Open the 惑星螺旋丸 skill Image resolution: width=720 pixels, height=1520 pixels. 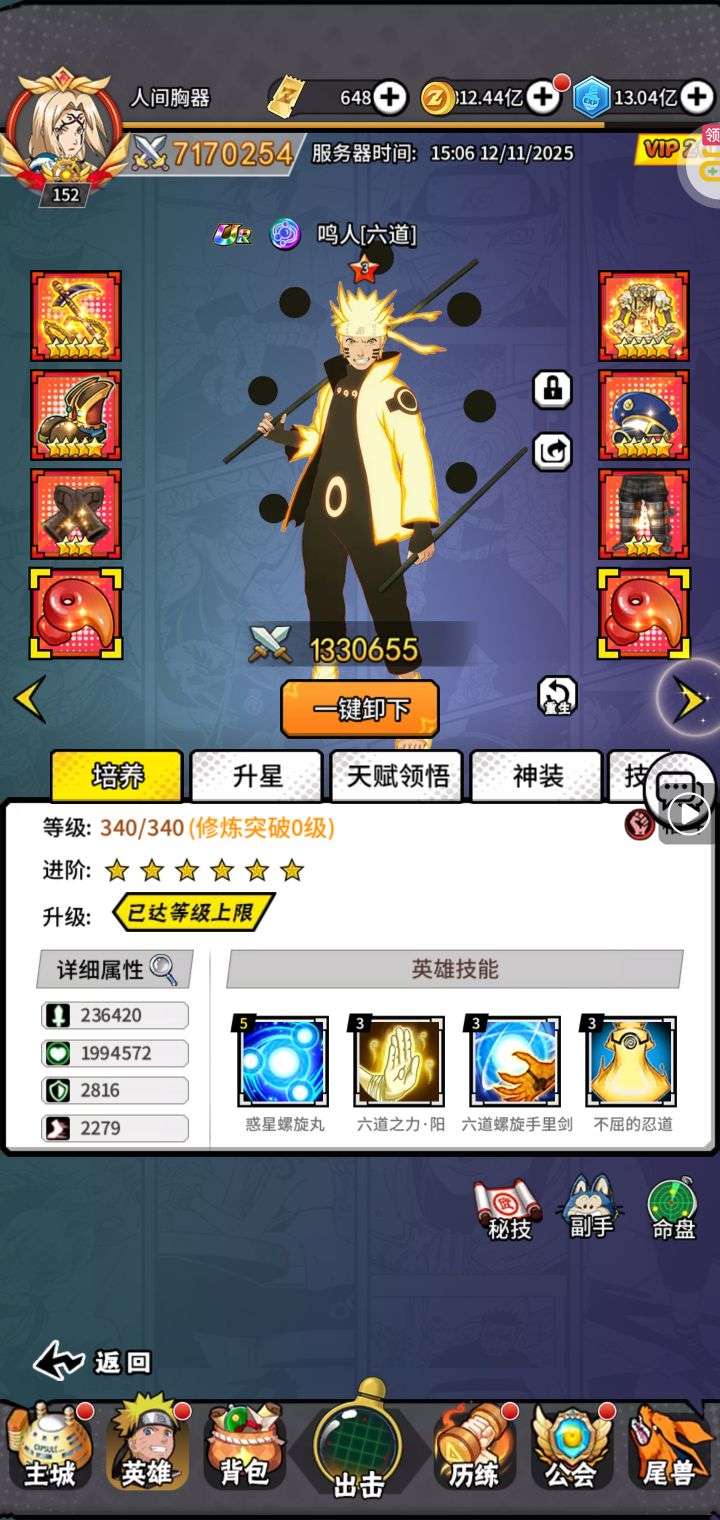[x=284, y=1062]
